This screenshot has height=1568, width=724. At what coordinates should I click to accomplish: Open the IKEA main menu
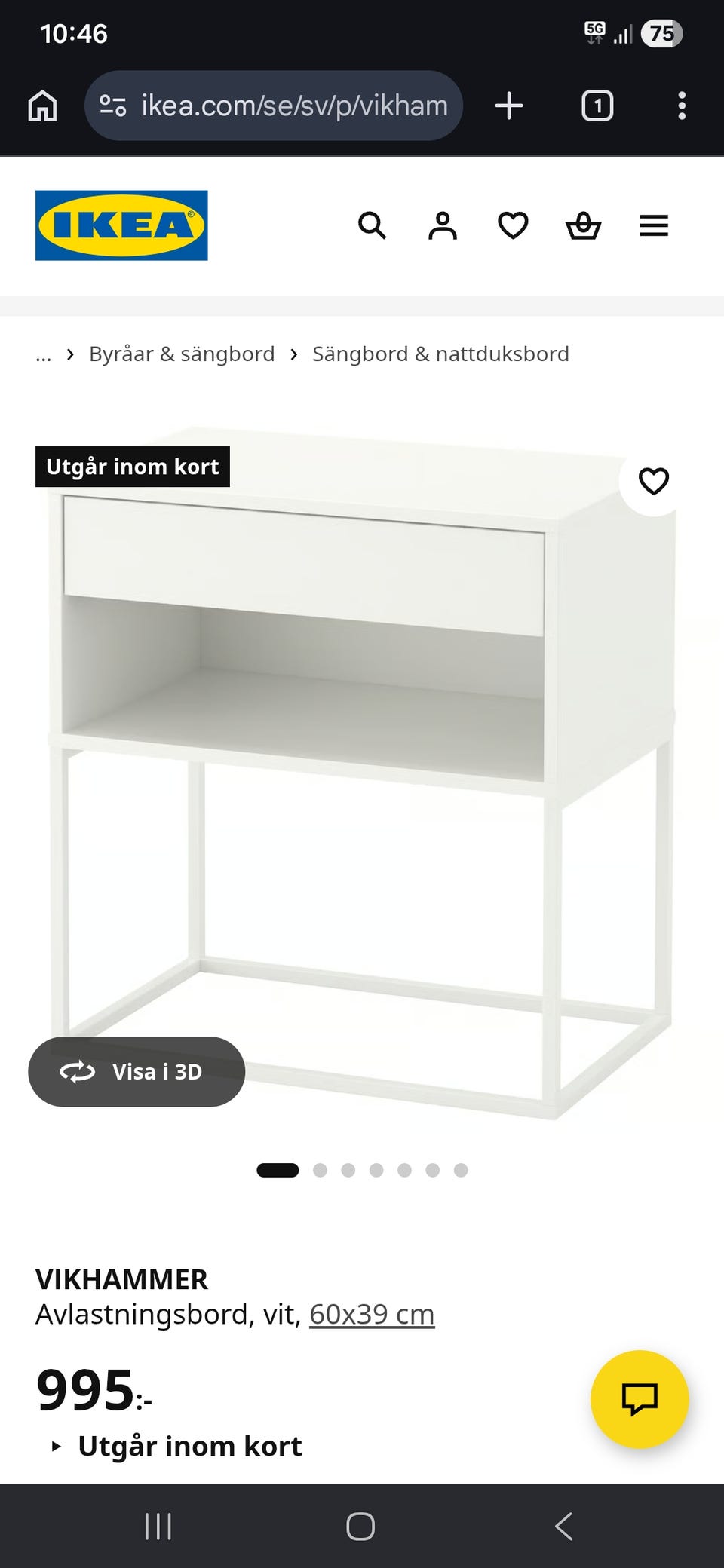(x=653, y=225)
